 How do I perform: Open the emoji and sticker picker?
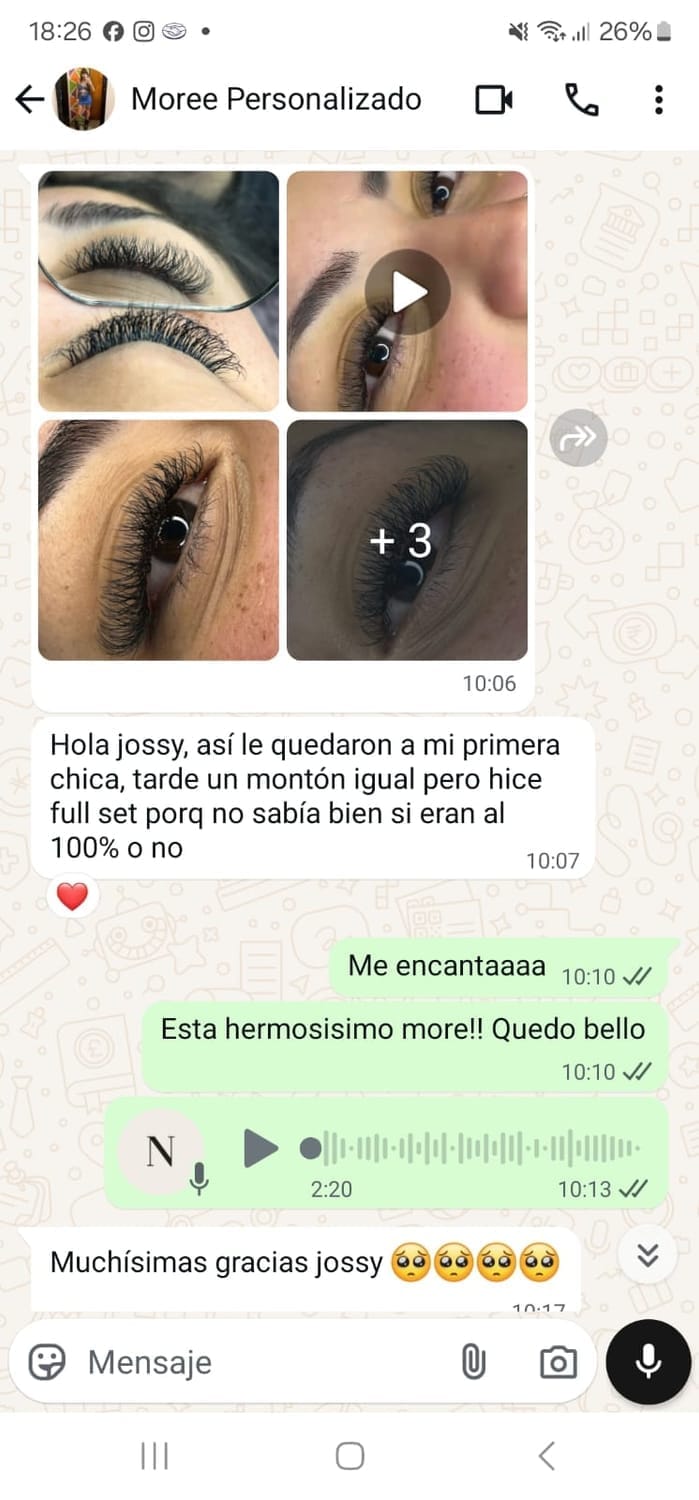[46, 1361]
